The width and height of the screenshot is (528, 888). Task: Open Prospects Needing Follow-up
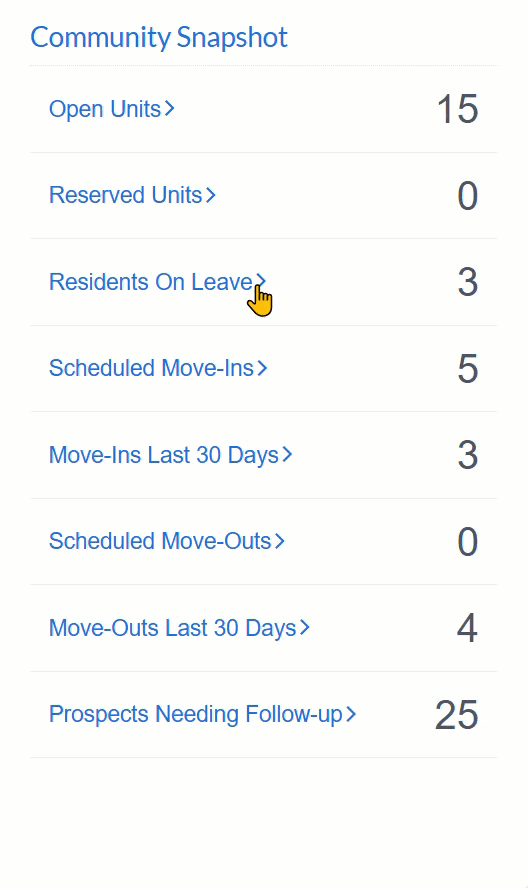pyautogui.click(x=202, y=714)
